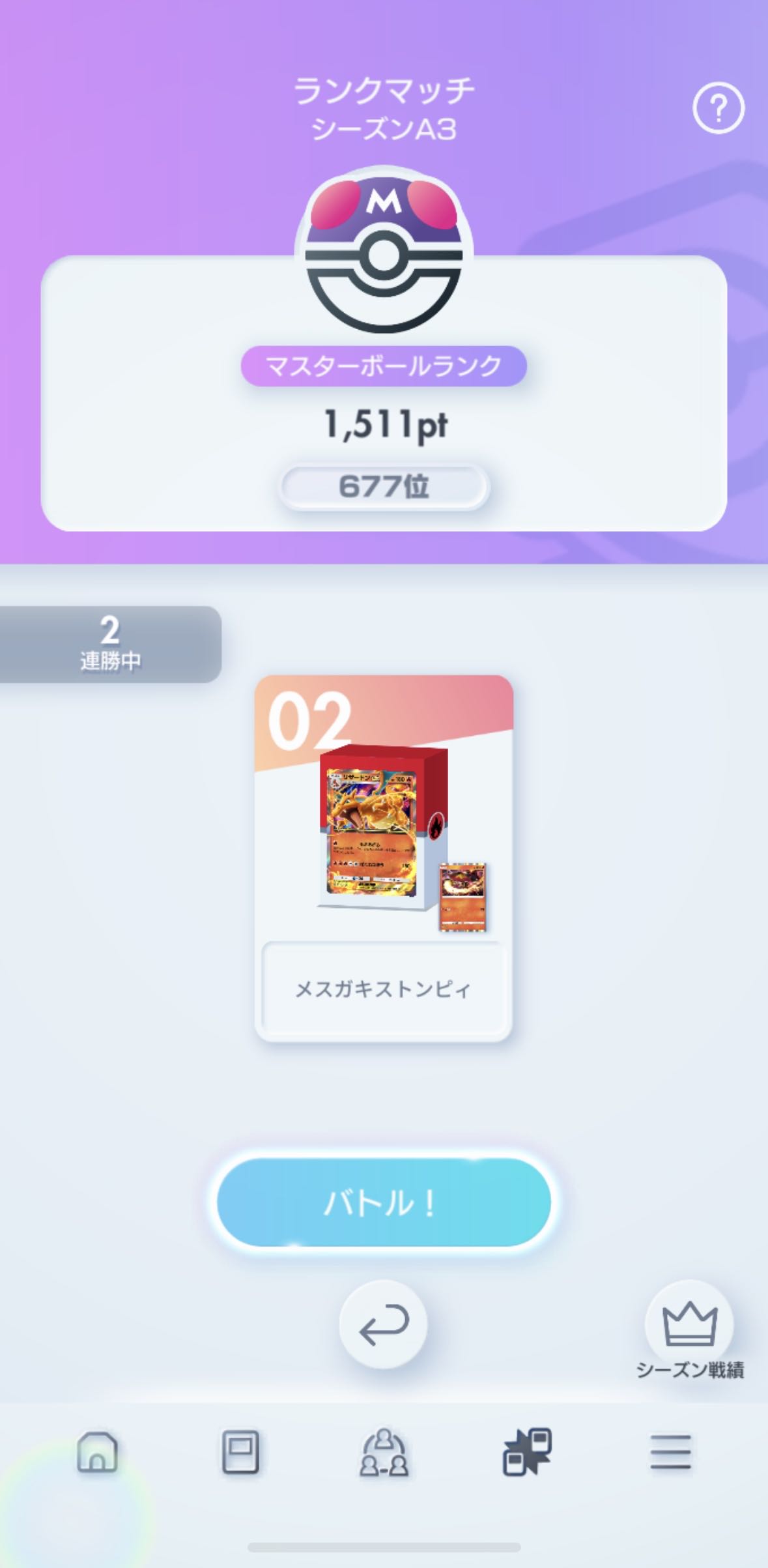Select the メスガキストンピィ deck card
This screenshot has height=1568, width=768.
(x=384, y=858)
